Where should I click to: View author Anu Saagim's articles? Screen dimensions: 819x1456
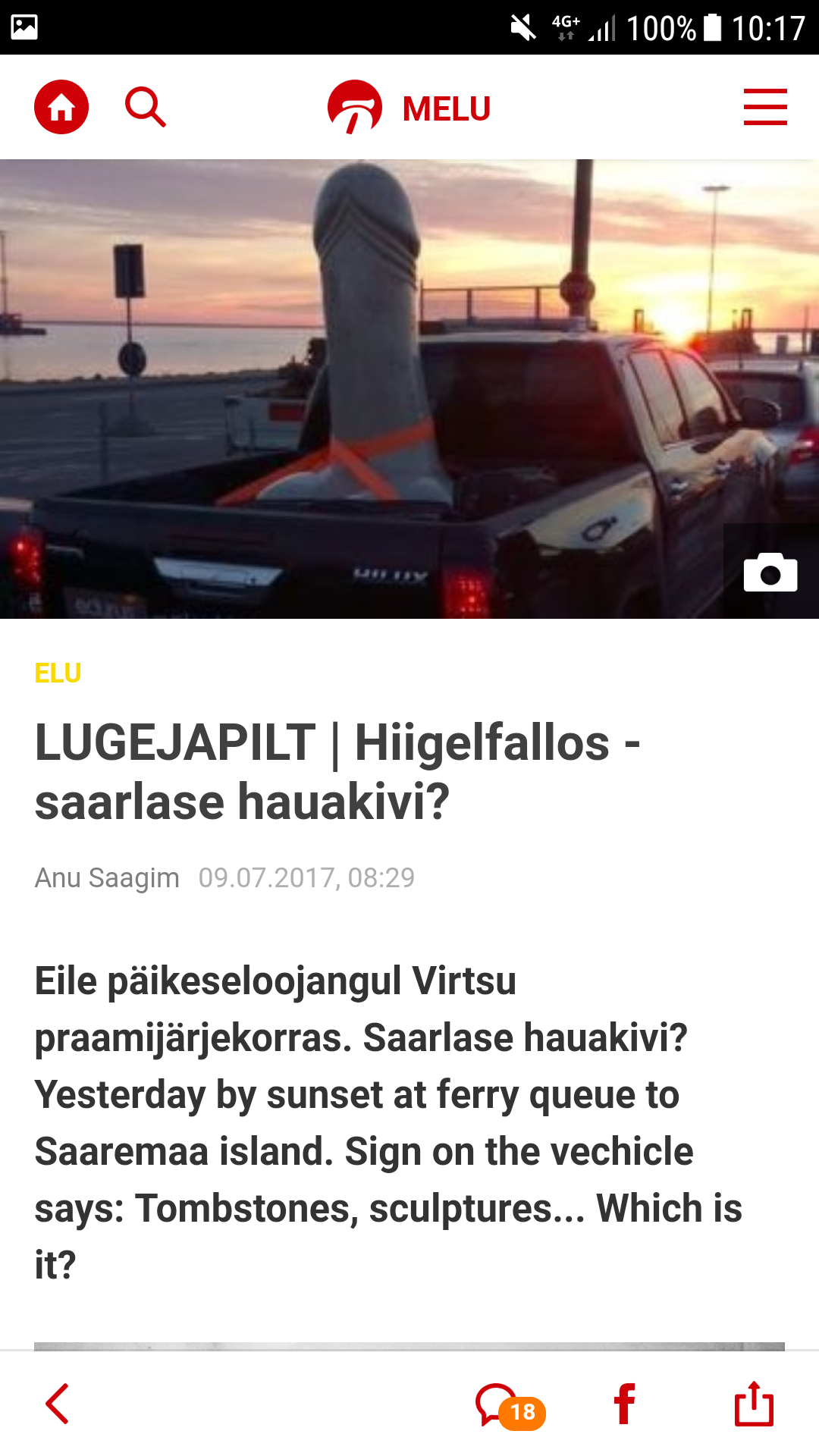tap(107, 877)
